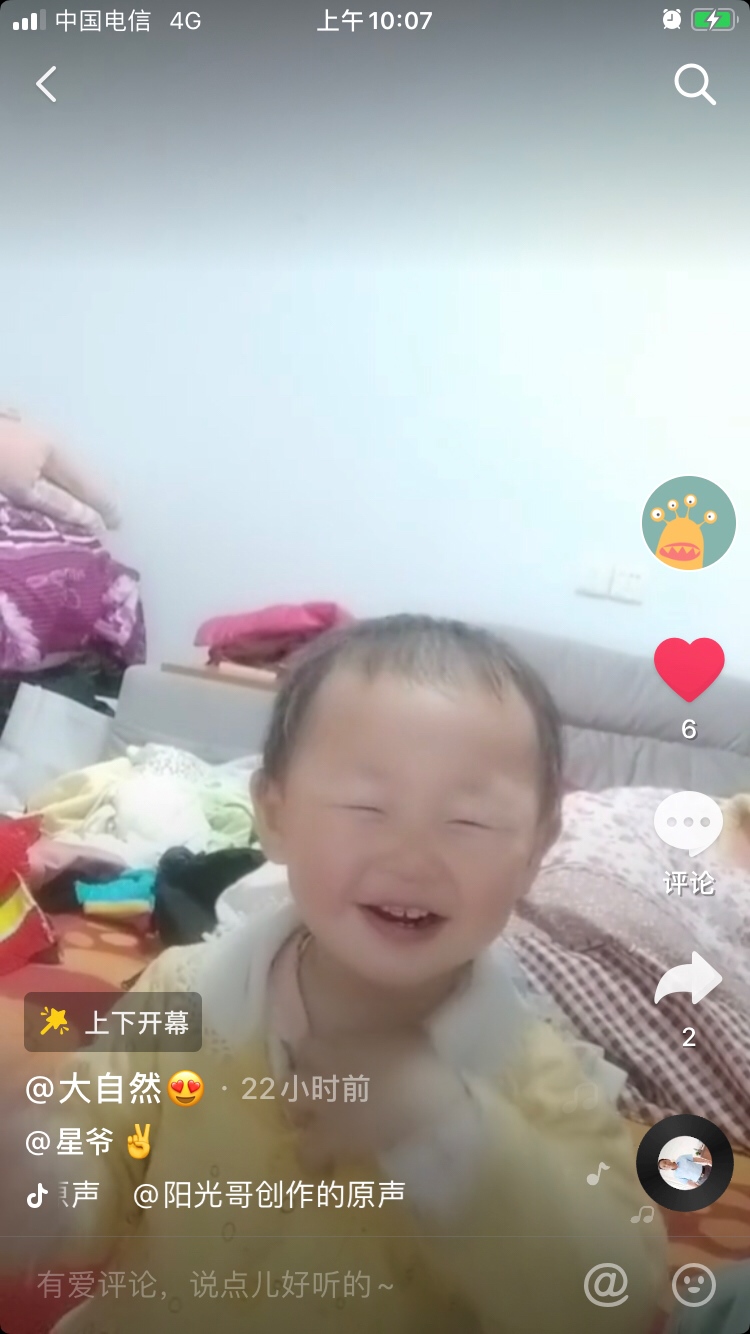
Task: Open the 上下开幕 effect tag
Action: pos(113,1022)
